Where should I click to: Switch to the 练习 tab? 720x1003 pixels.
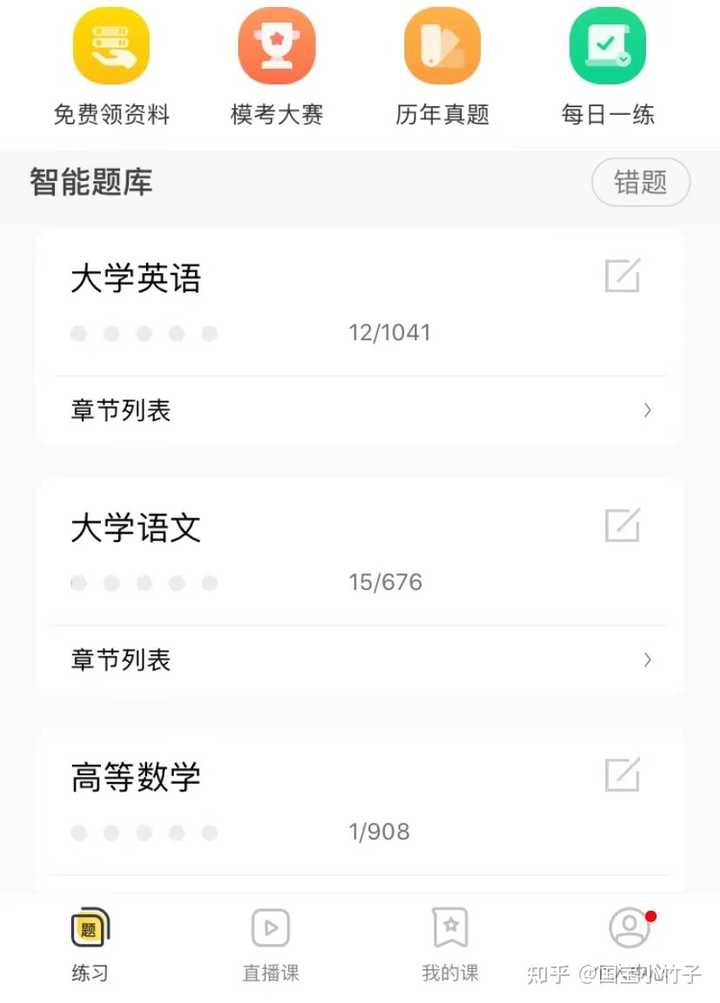pyautogui.click(x=90, y=945)
